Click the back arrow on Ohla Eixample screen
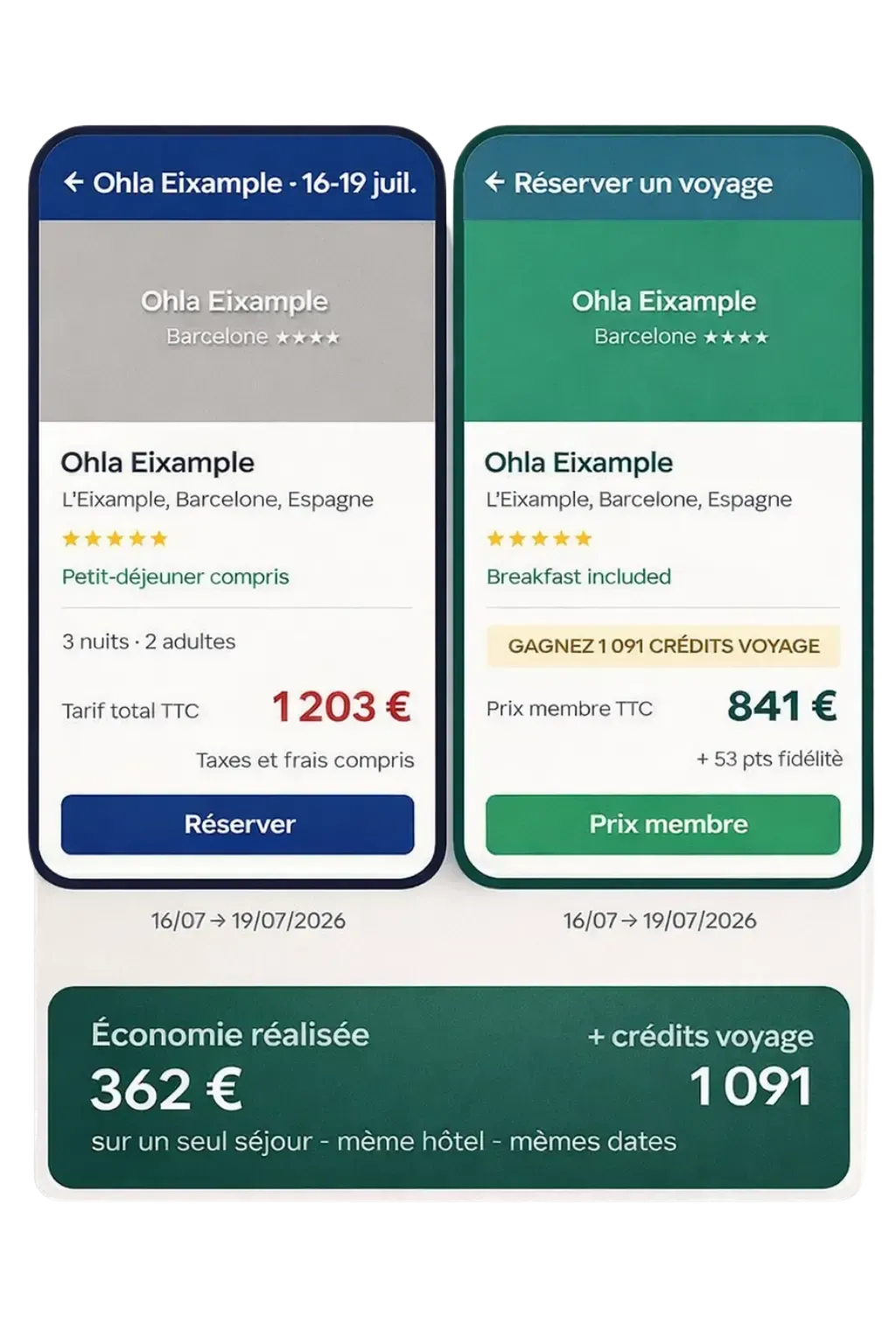Image resolution: width=896 pixels, height=1344 pixels. 73,183
